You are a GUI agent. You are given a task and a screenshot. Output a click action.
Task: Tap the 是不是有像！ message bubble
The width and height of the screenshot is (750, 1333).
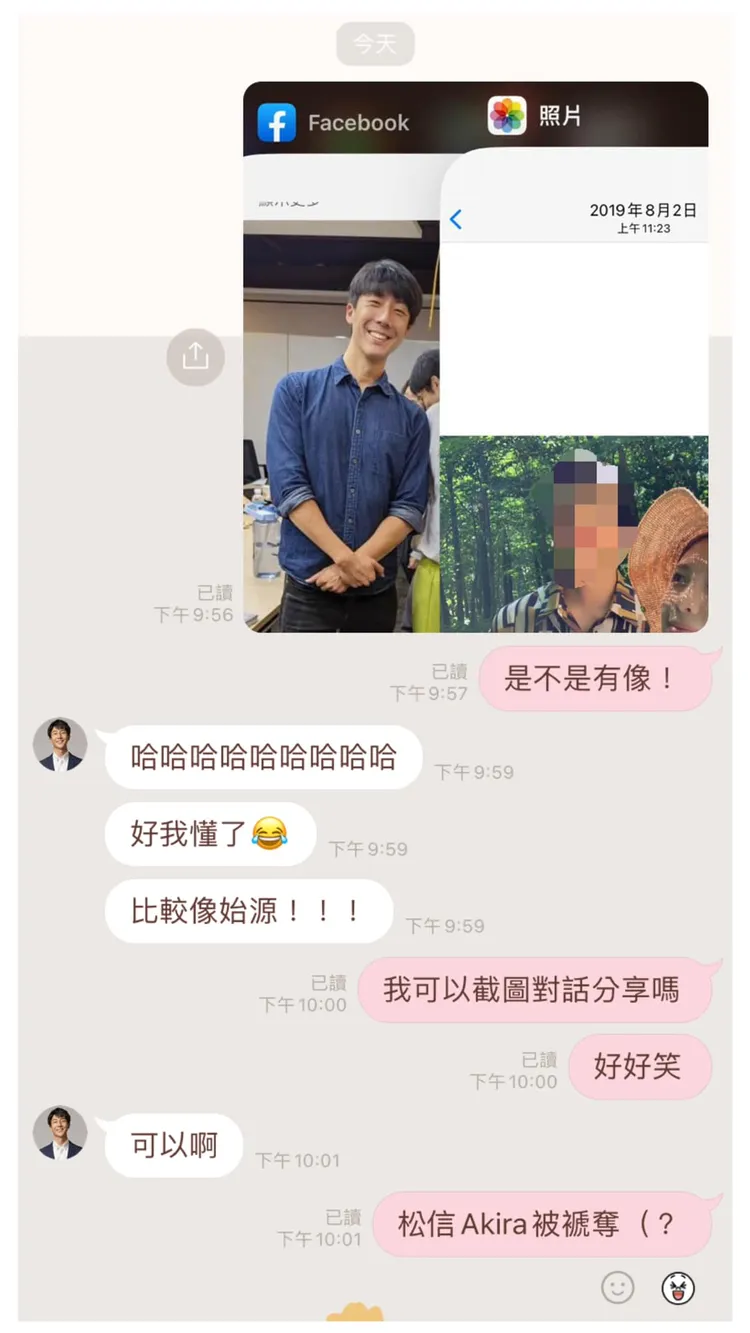pyautogui.click(x=597, y=678)
